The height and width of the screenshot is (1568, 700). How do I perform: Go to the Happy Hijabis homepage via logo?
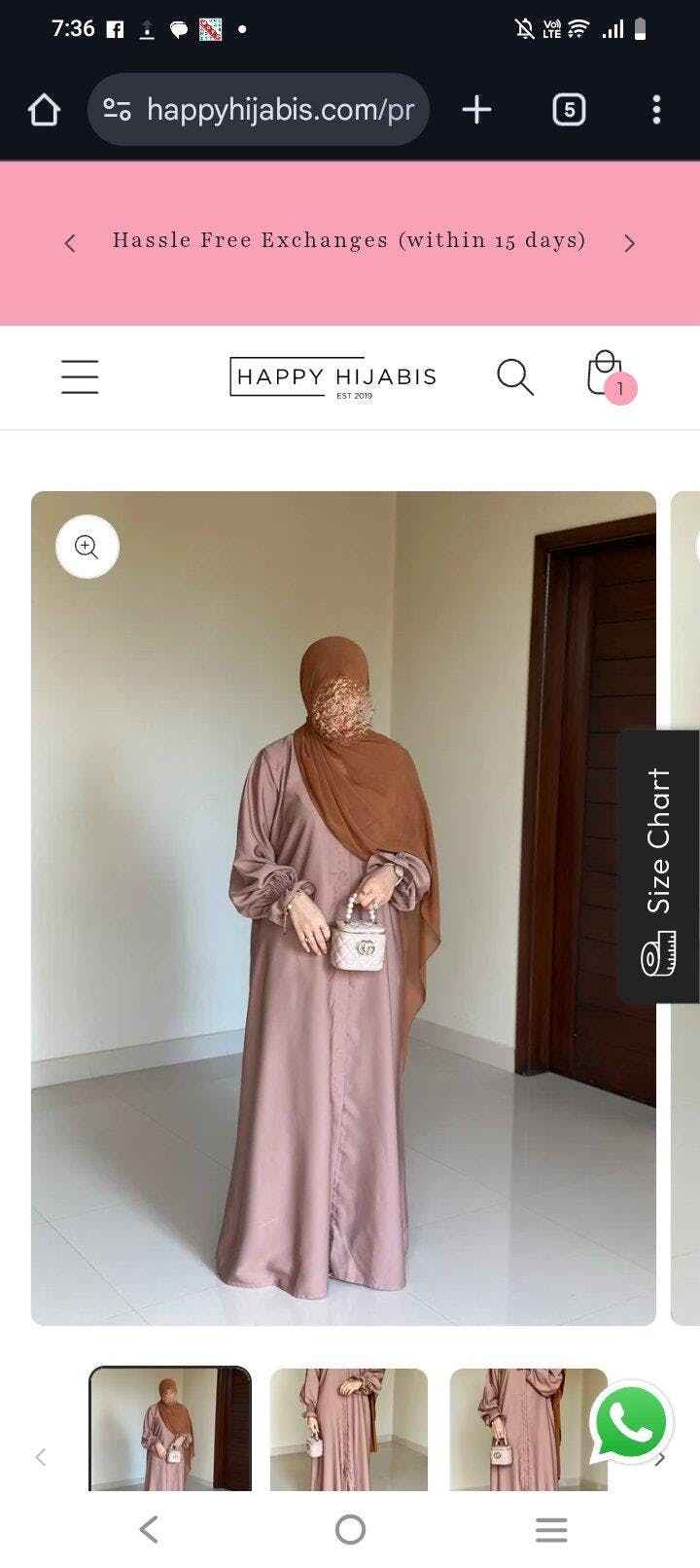tap(333, 376)
